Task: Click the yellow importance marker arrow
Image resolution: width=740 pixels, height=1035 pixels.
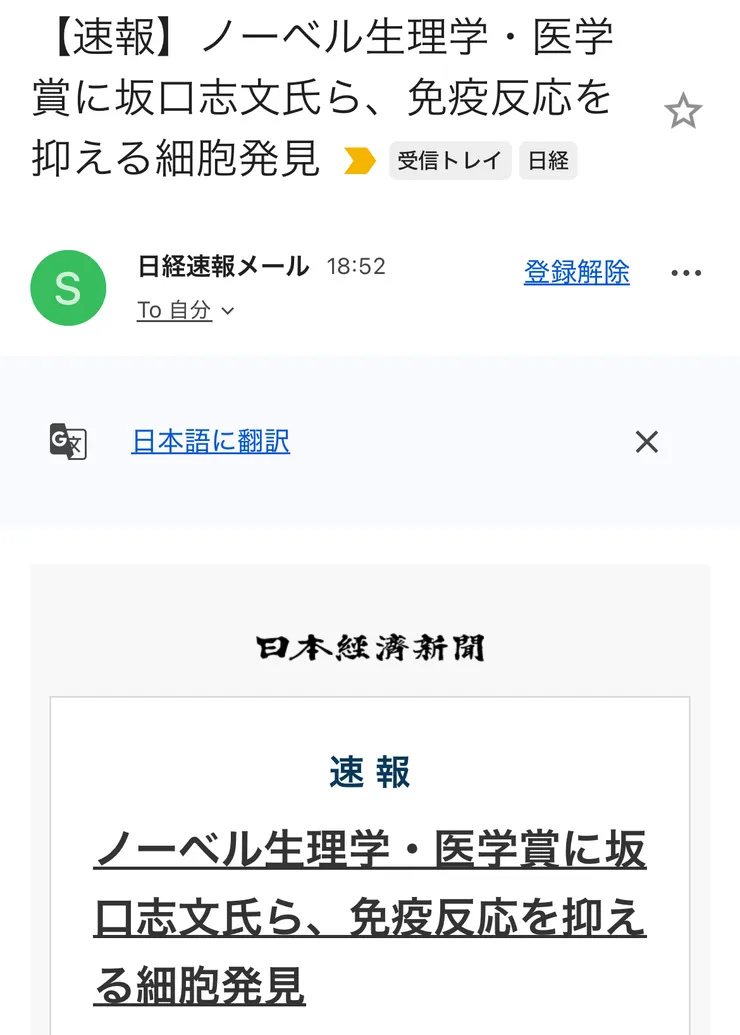Action: coord(362,158)
